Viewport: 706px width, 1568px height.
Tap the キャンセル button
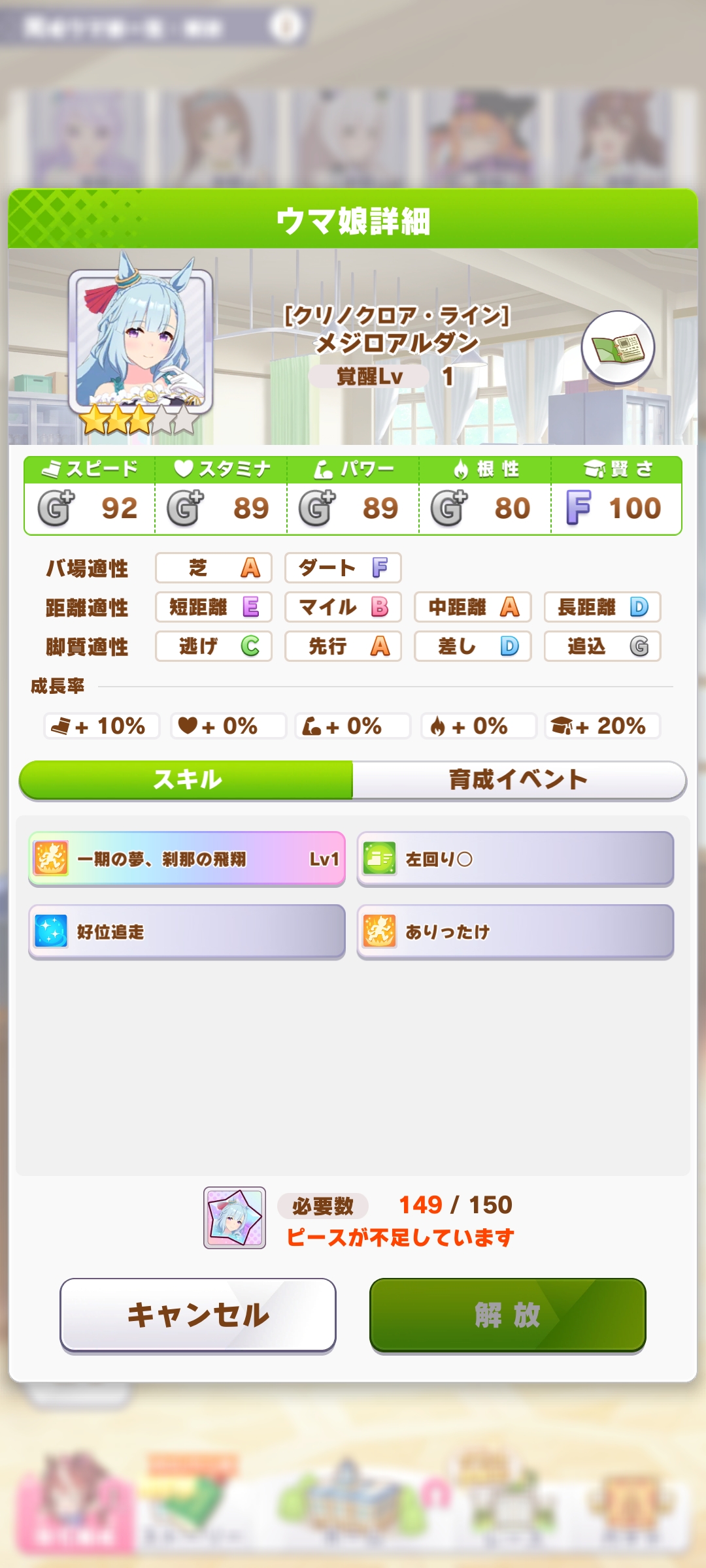[198, 1315]
